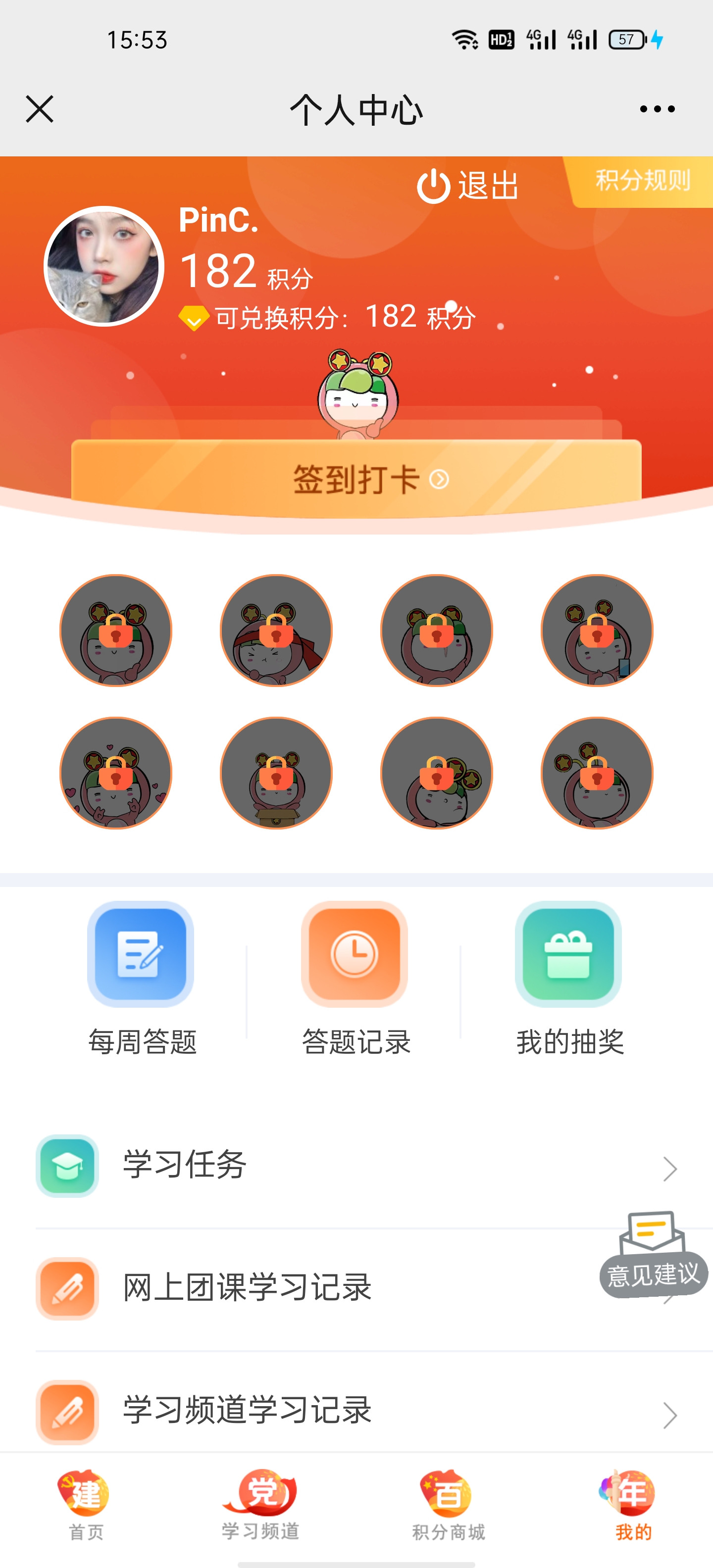This screenshot has width=713, height=1568.
Task: Close the 个人中心 page
Action: point(40,109)
